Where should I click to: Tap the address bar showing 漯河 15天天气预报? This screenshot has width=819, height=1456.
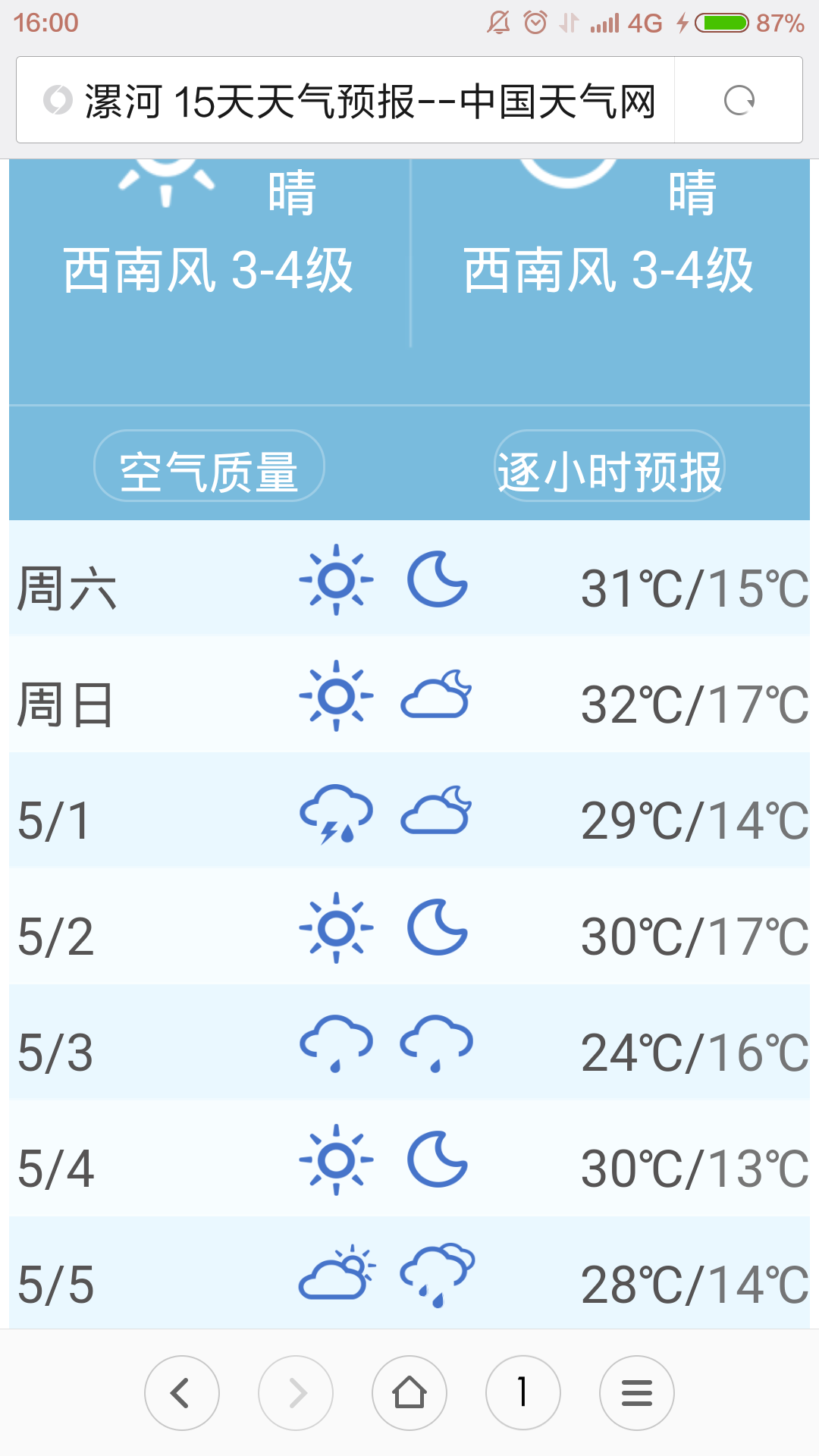point(346,100)
